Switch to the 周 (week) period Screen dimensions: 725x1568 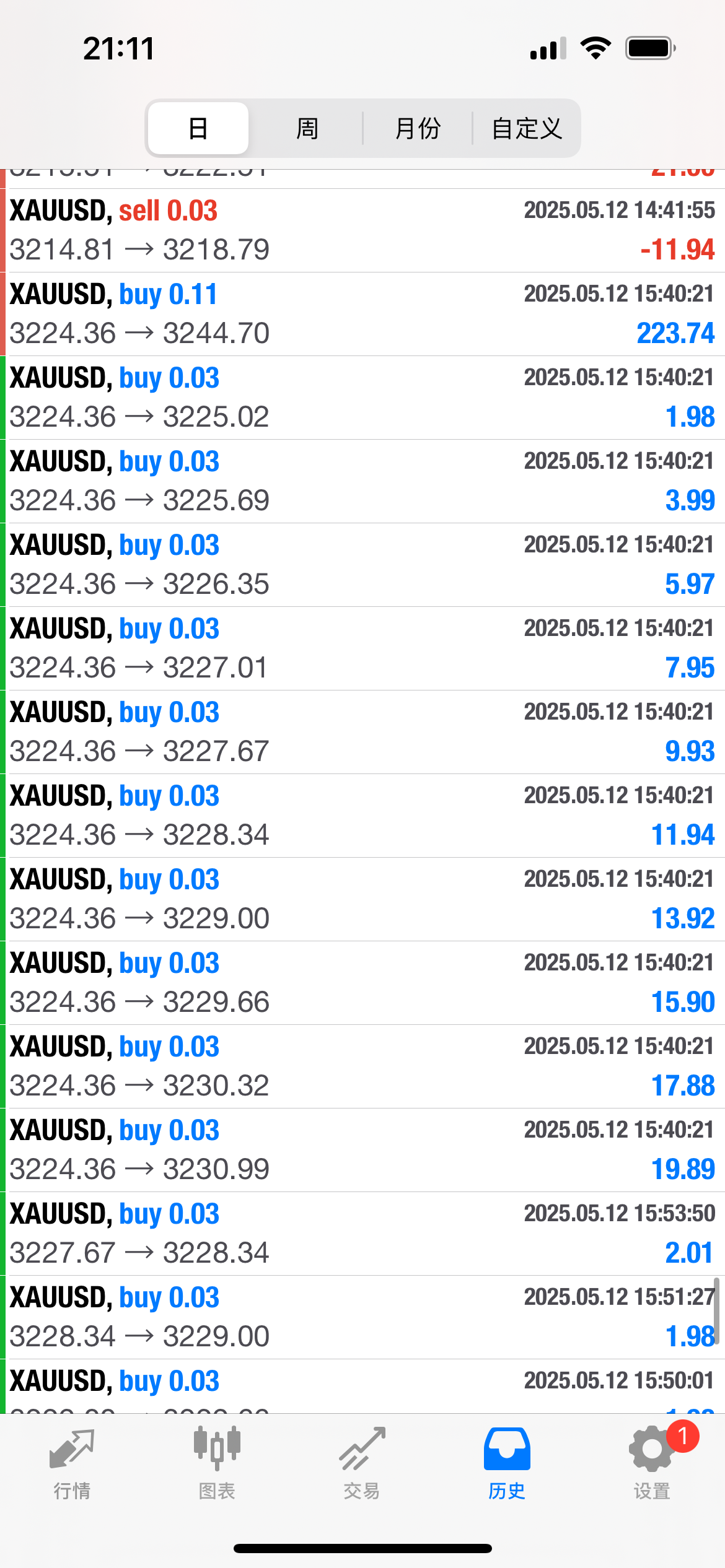click(307, 128)
